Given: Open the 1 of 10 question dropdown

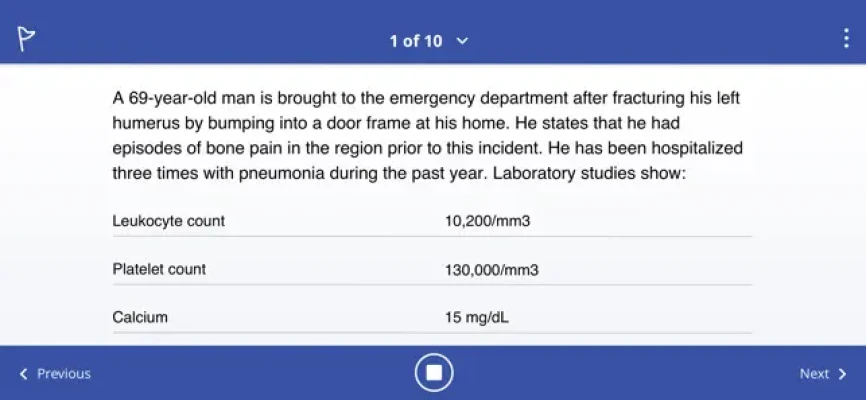Looking at the screenshot, I should [428, 41].
